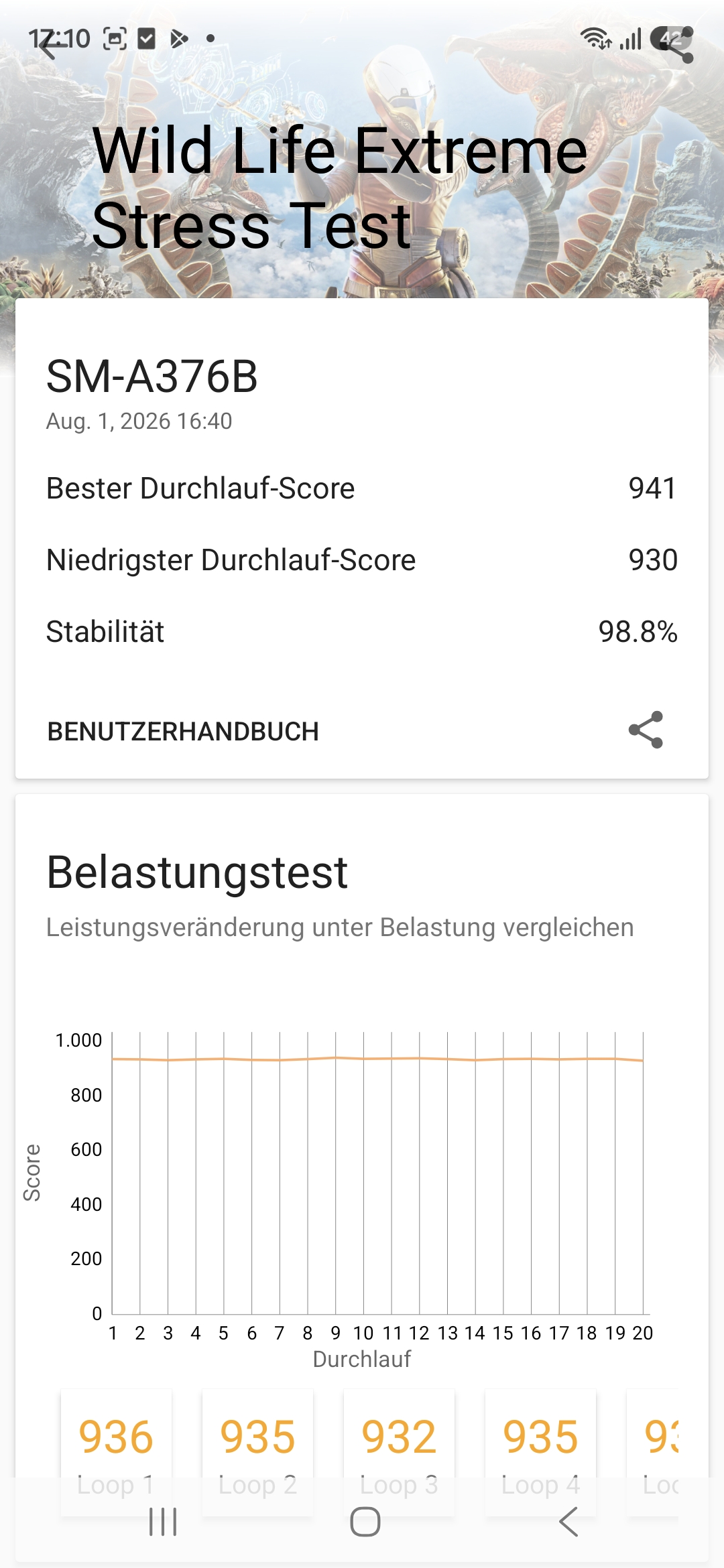This screenshot has width=724, height=1568.
Task: Select the Loop 1 score card
Action: pyautogui.click(x=116, y=1452)
